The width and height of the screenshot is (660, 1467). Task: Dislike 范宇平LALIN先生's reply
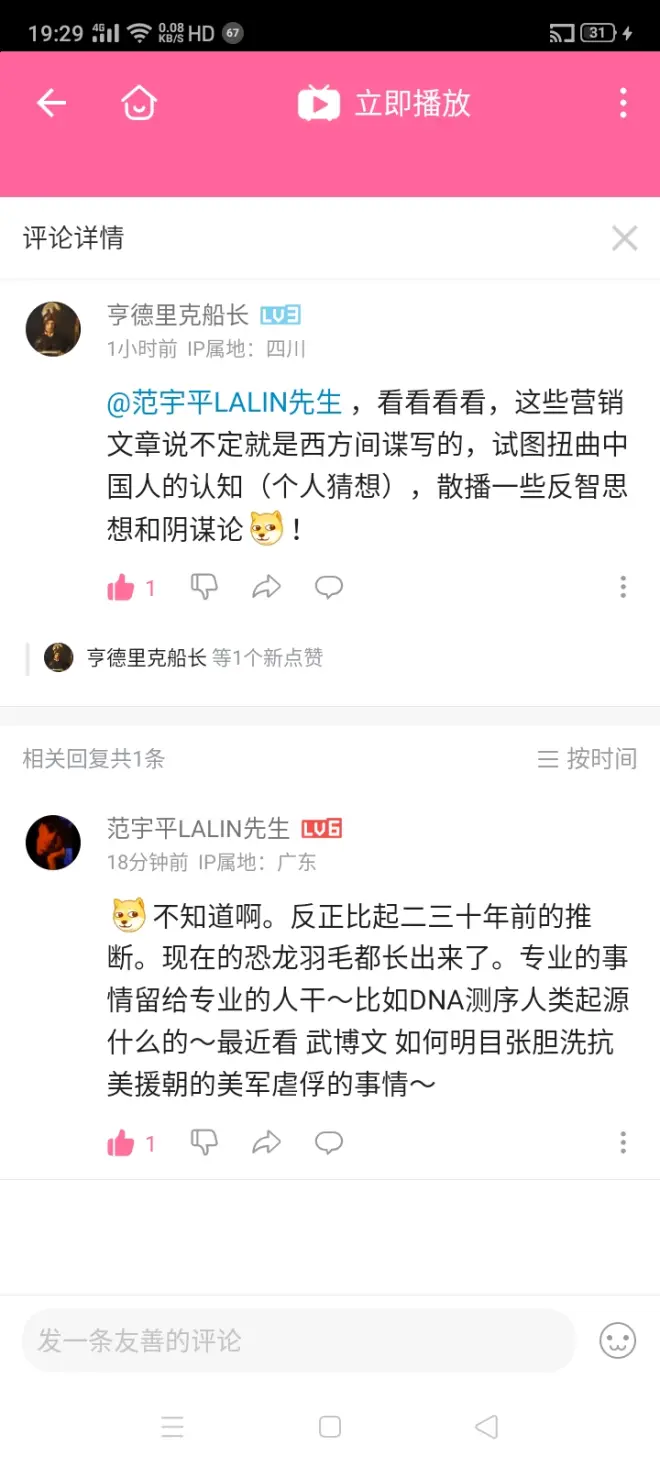pos(204,1142)
